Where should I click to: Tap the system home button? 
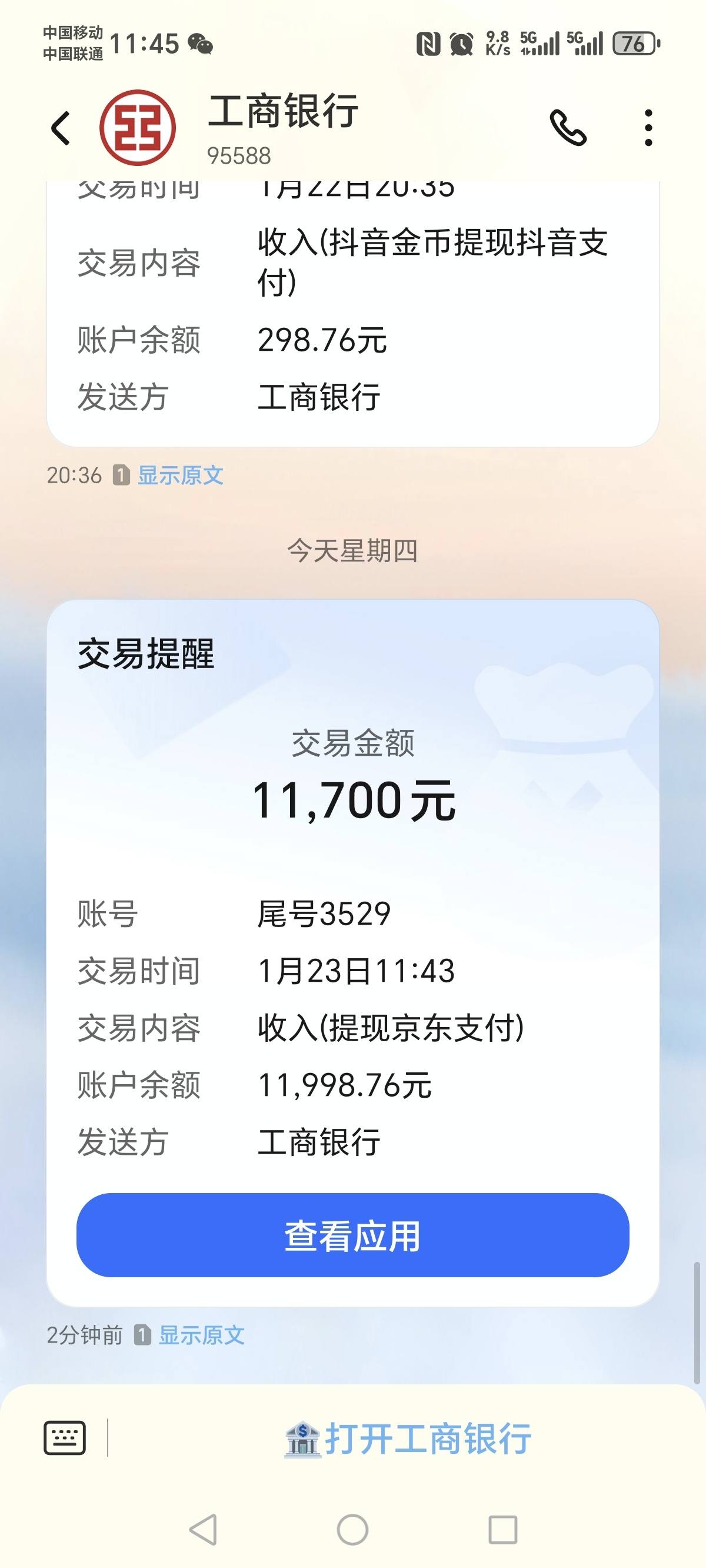(x=352, y=1530)
